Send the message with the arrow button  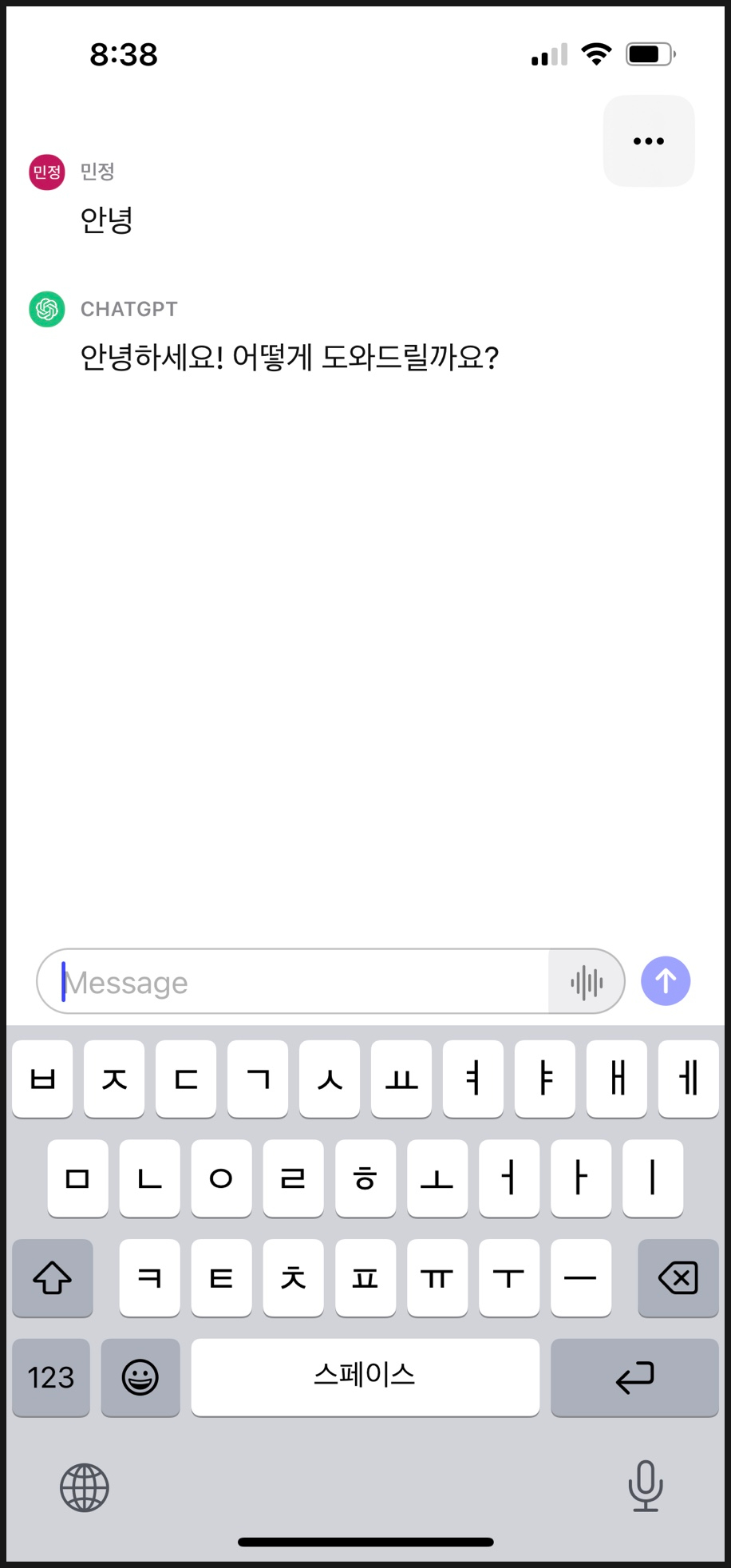[x=666, y=981]
